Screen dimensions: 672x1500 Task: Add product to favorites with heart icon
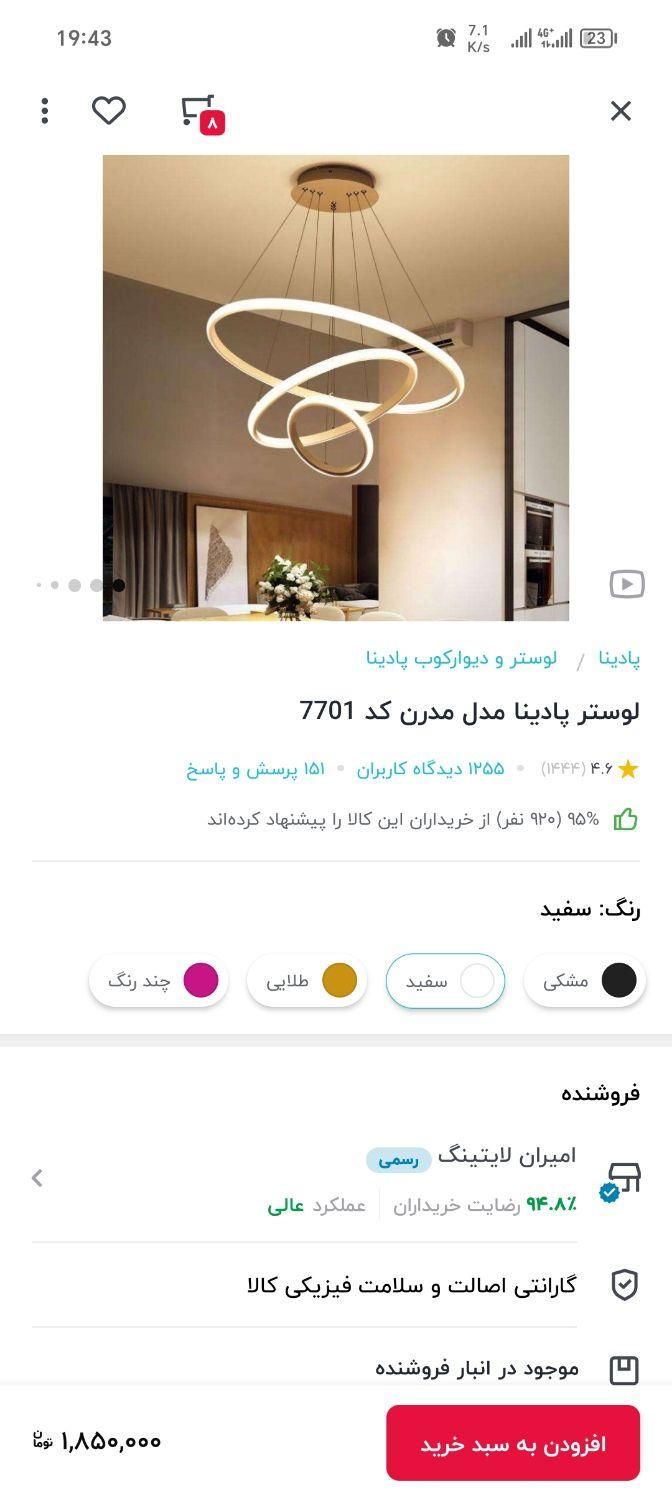coord(108,111)
